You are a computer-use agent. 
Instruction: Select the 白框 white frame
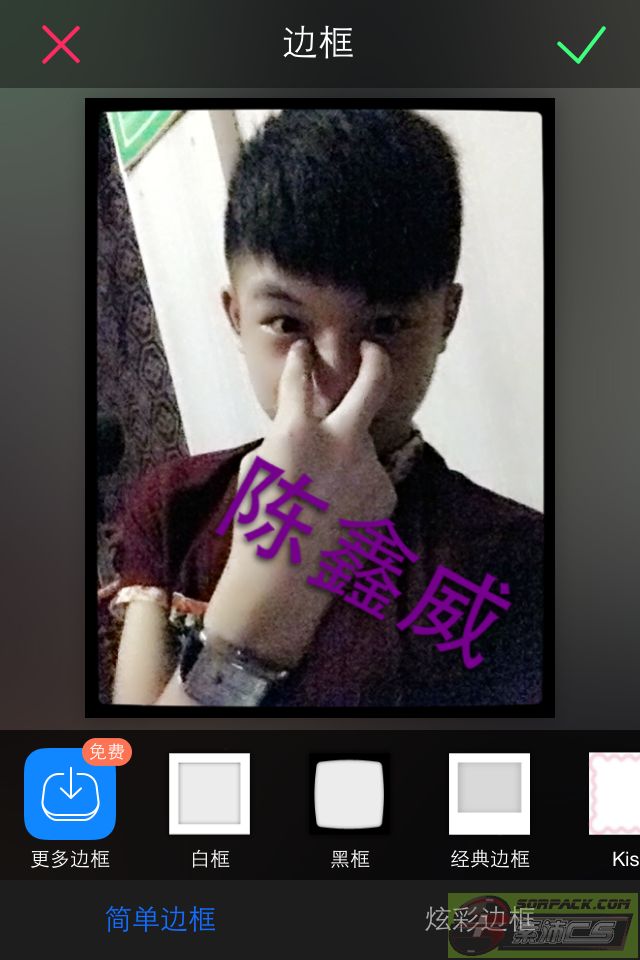click(x=210, y=794)
